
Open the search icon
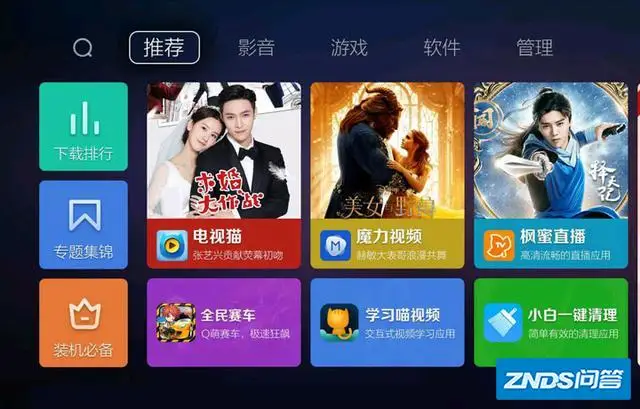click(83, 48)
